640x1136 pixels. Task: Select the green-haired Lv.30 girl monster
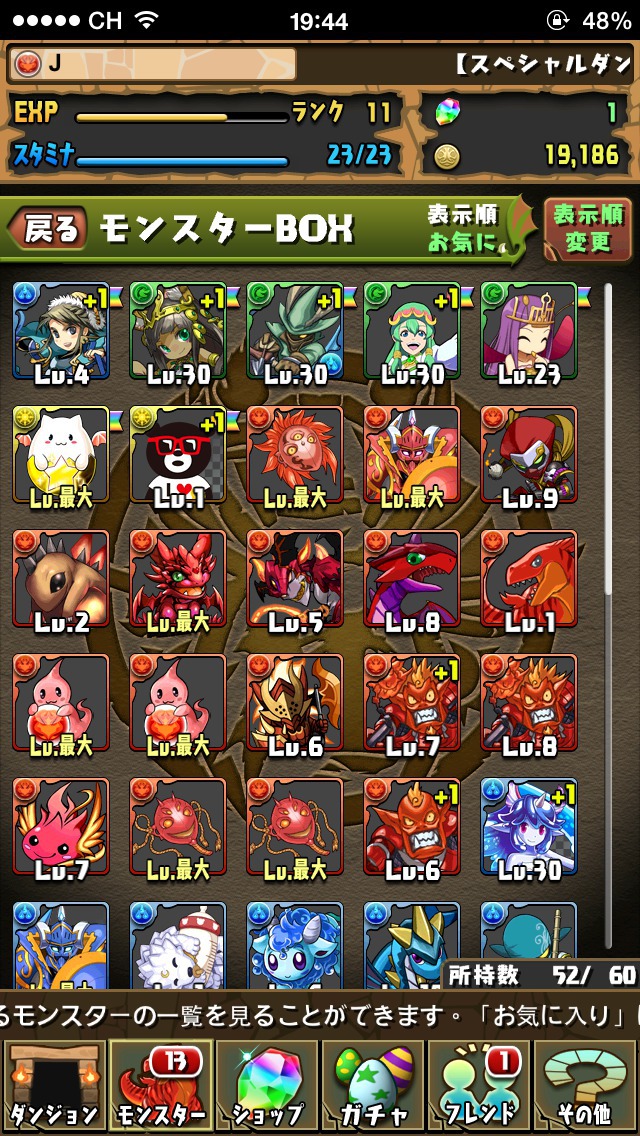[x=412, y=330]
